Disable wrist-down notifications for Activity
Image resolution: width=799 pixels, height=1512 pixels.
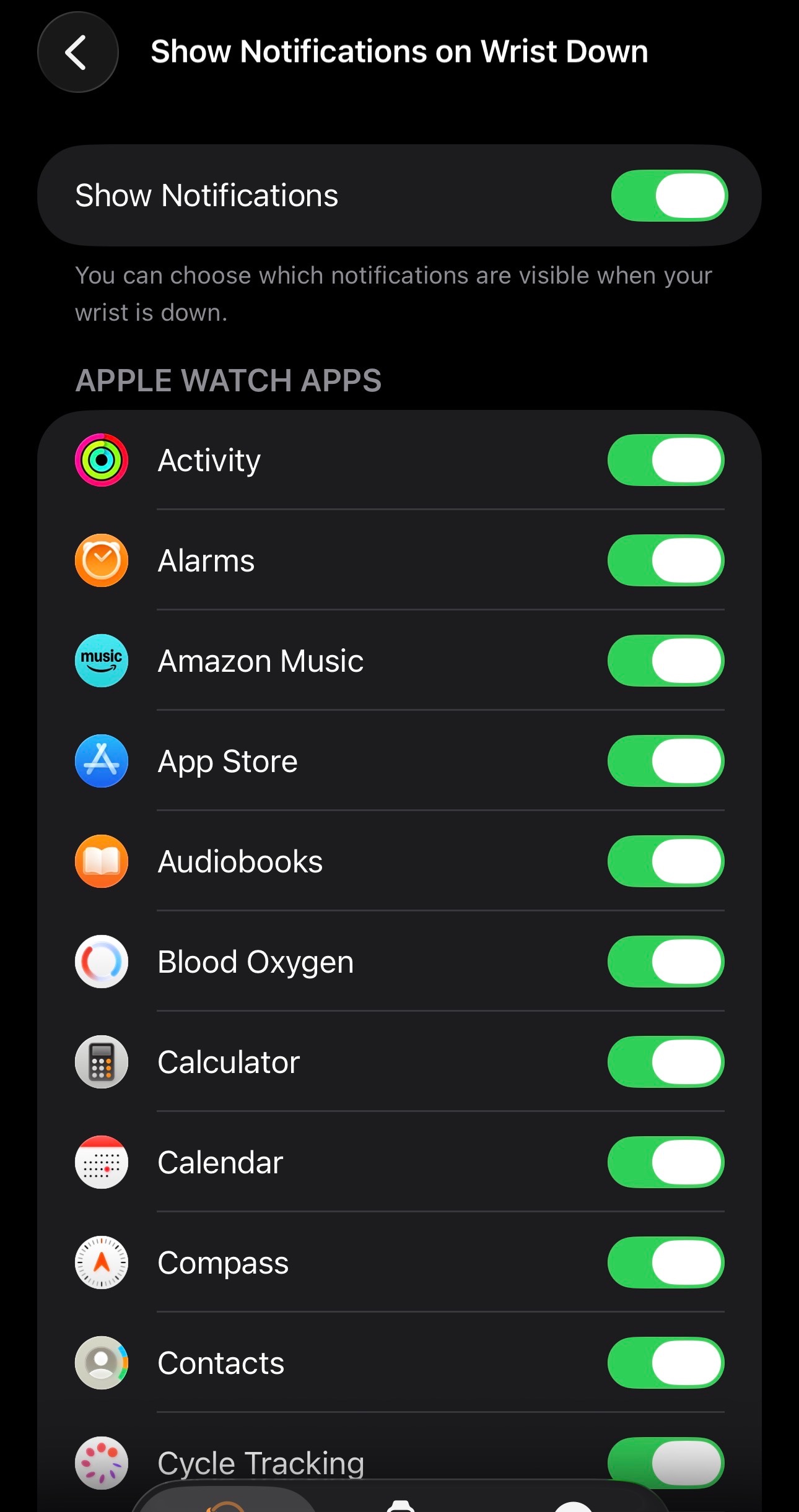pyautogui.click(x=666, y=460)
